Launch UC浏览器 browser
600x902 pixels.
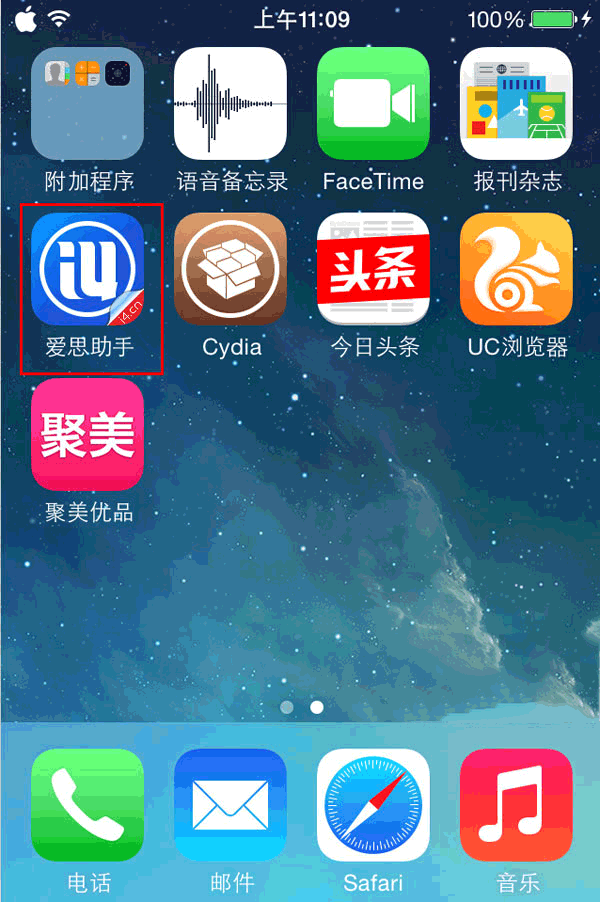click(516, 269)
